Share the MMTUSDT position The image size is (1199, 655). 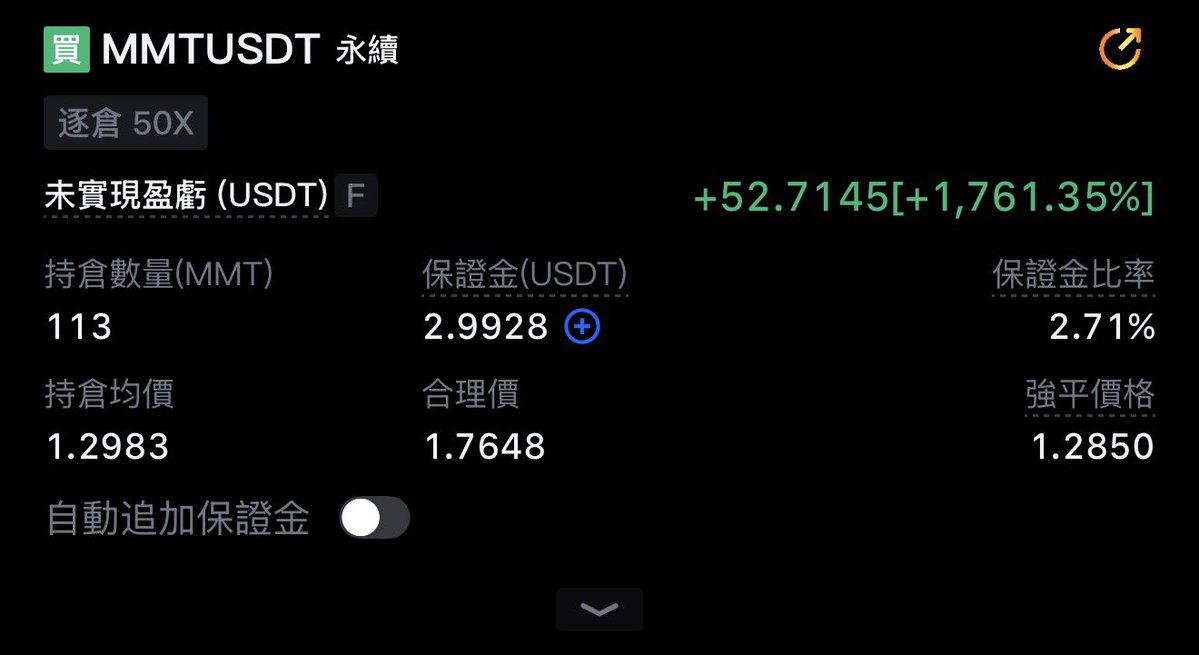coord(1120,49)
